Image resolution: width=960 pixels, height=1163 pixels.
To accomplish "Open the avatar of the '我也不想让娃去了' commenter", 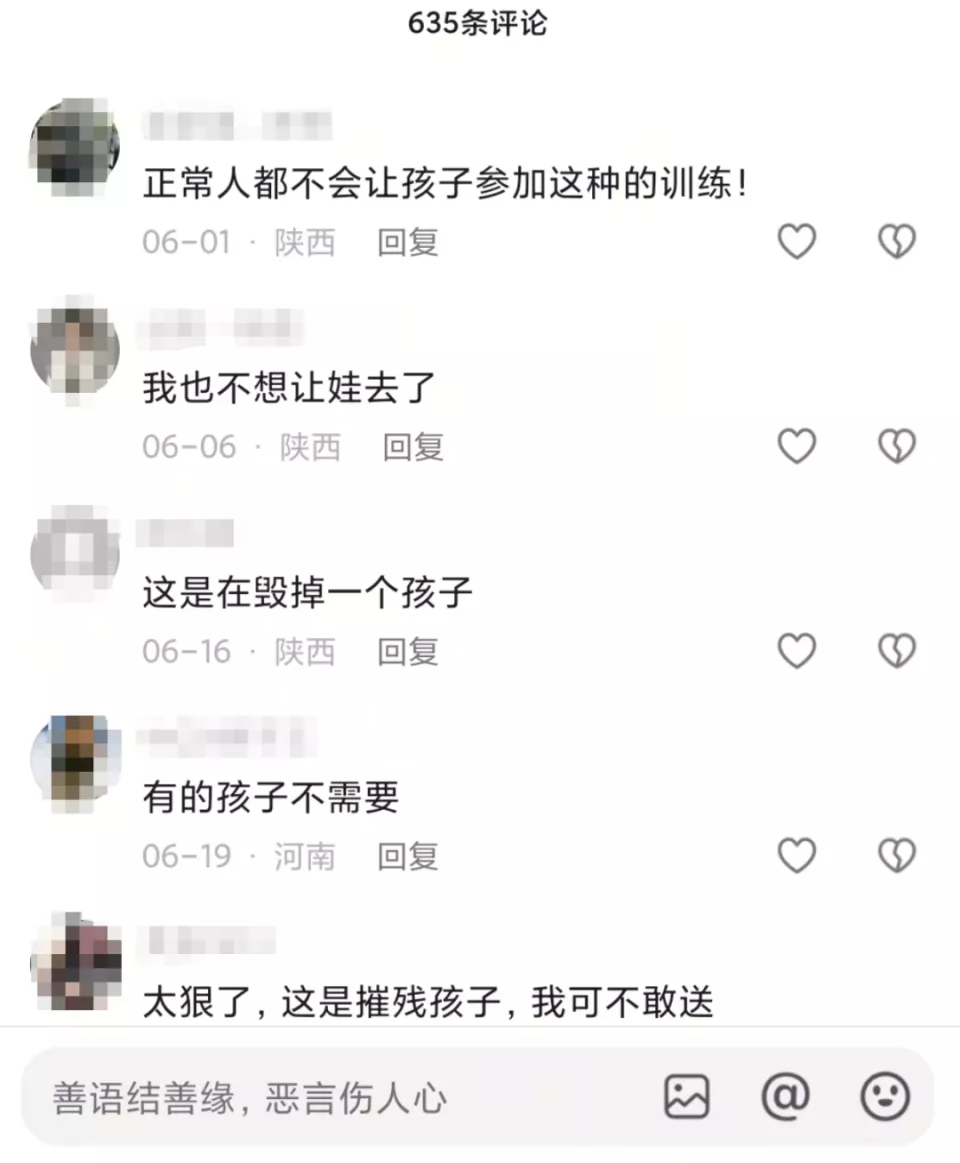I will [x=75, y=350].
